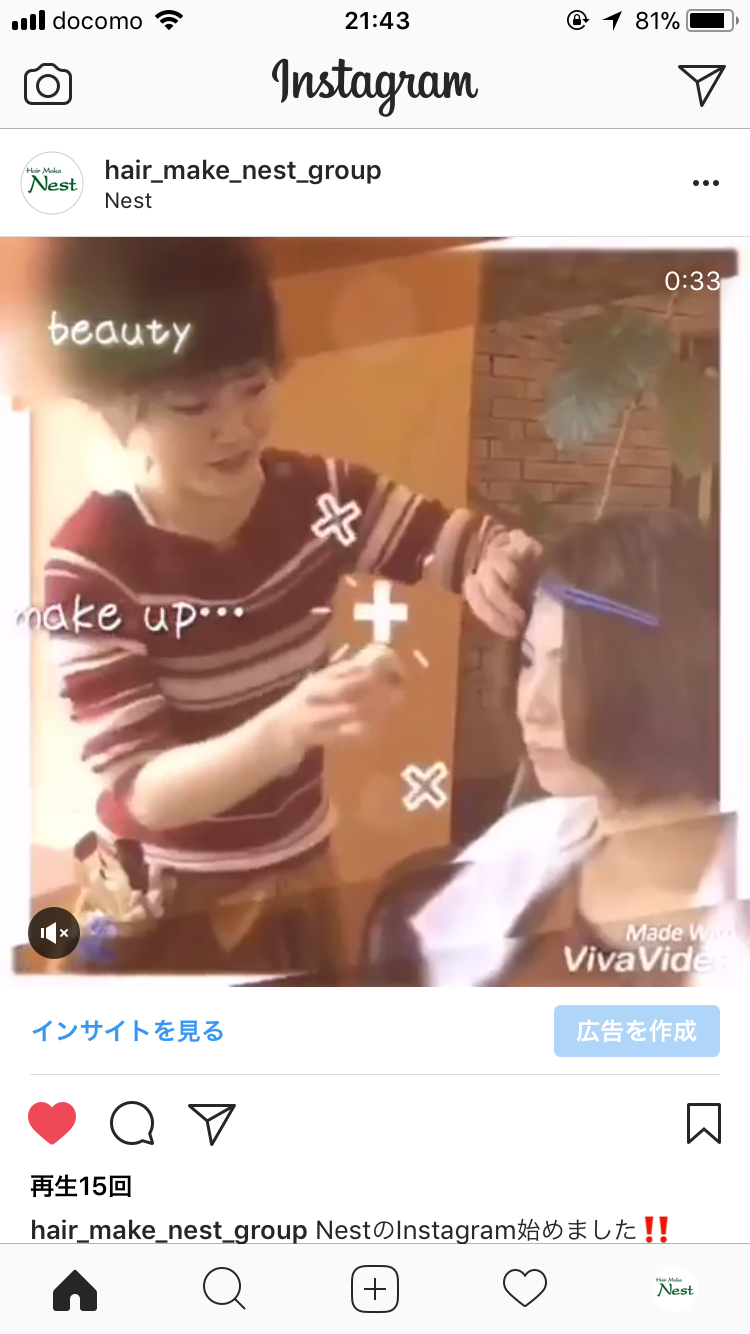Viewport: 750px width, 1334px height.
Task: Open the post's three-dot options menu
Action: (706, 183)
